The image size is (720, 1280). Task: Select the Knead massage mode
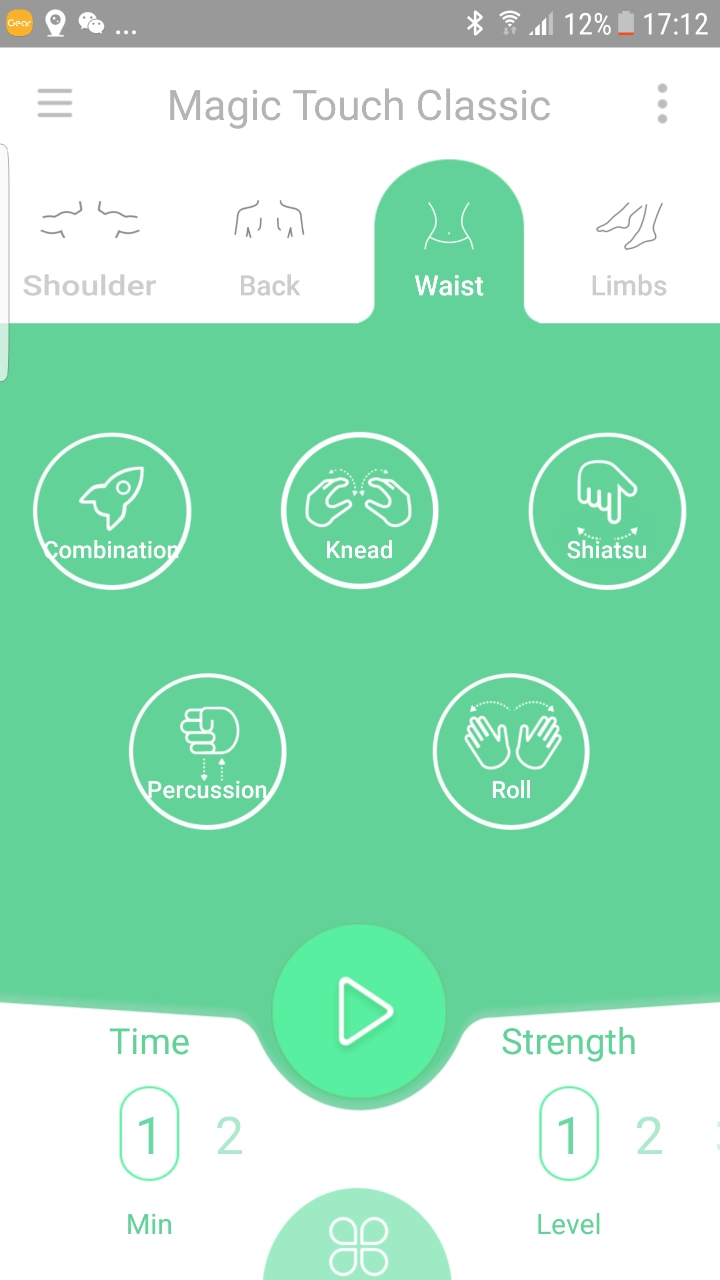pyautogui.click(x=359, y=510)
